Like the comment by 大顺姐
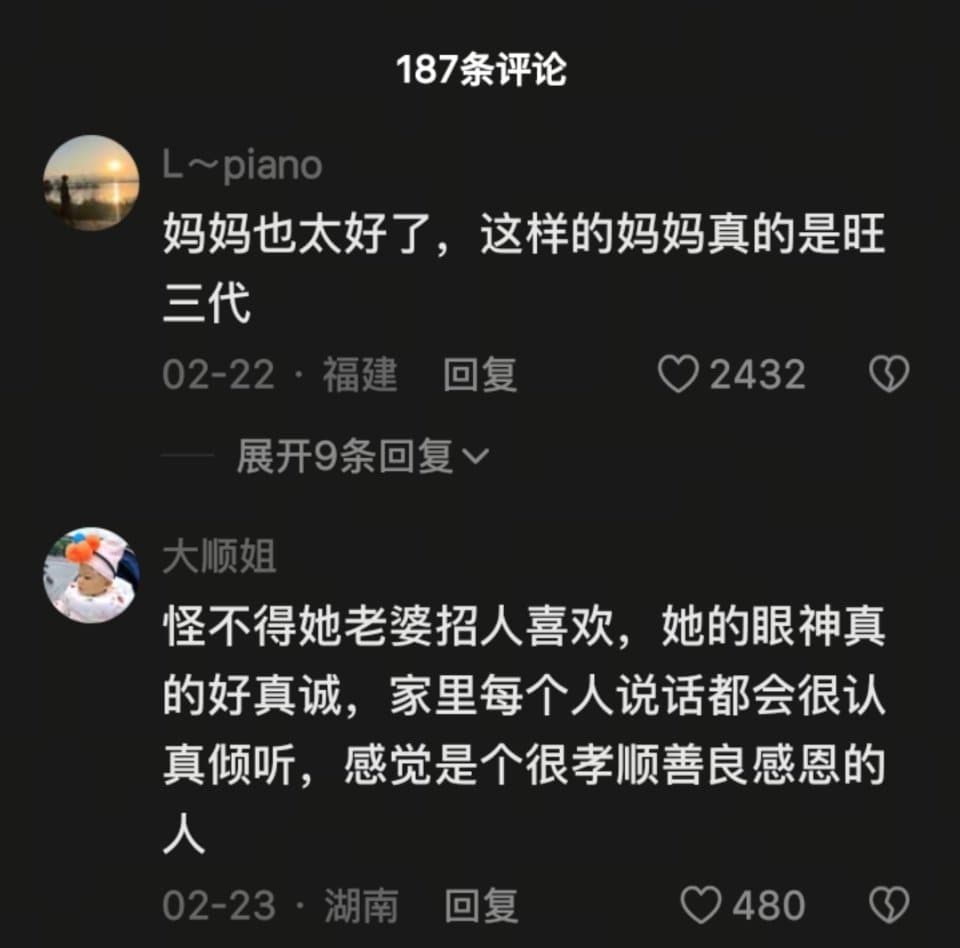Image resolution: width=960 pixels, height=948 pixels. (x=700, y=905)
